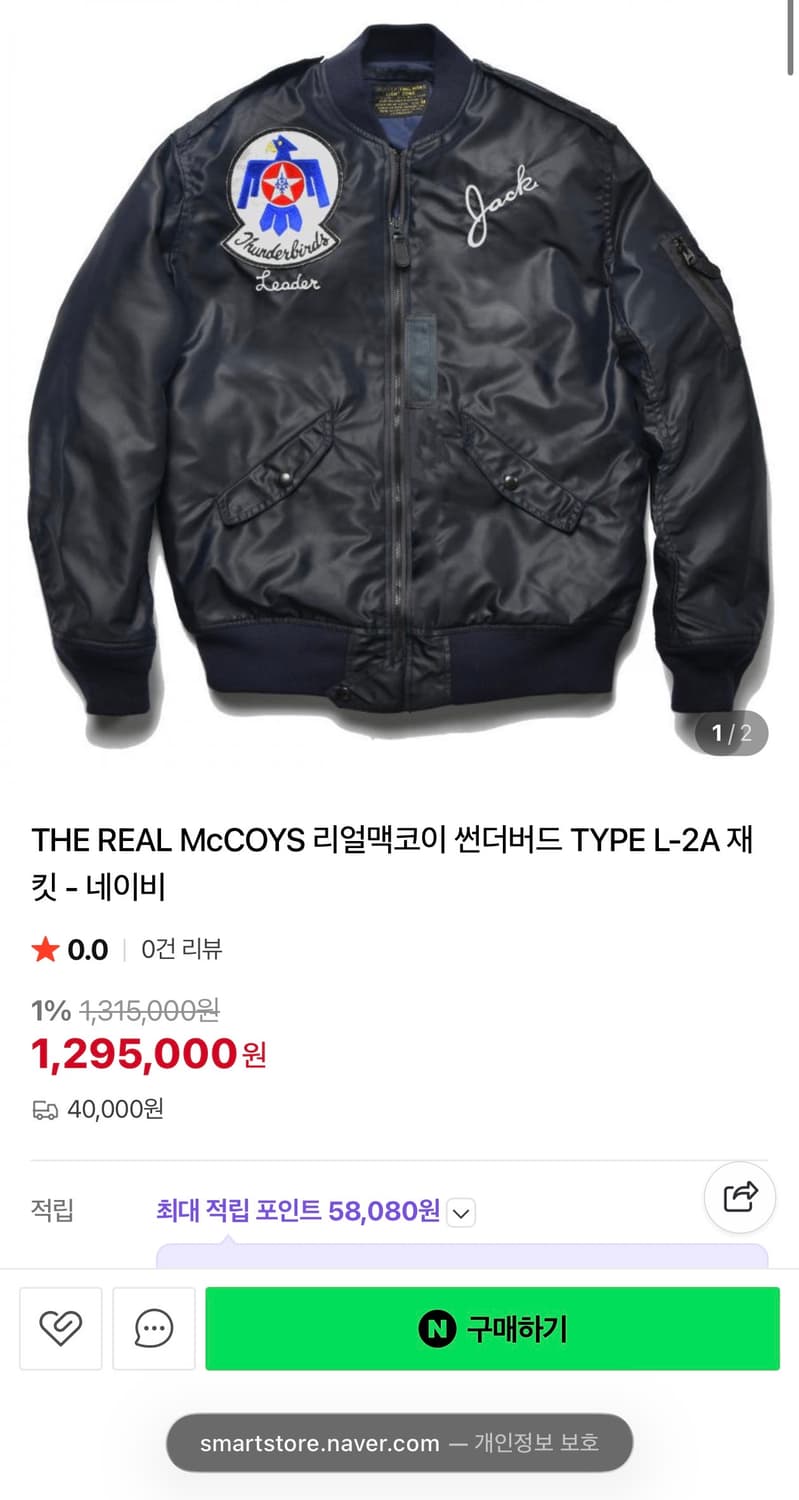Toggle the share options

click(x=740, y=1197)
